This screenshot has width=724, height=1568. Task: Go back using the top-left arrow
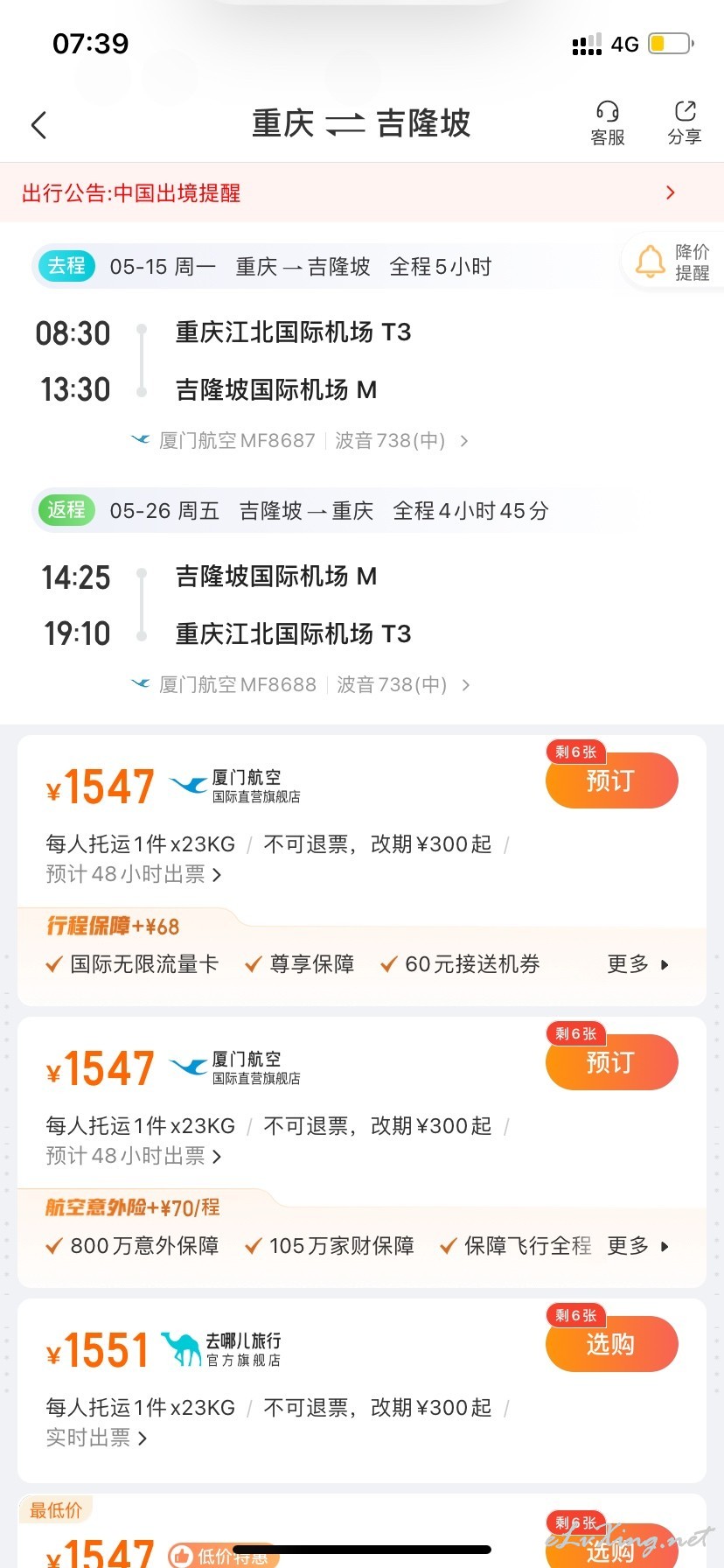38,125
